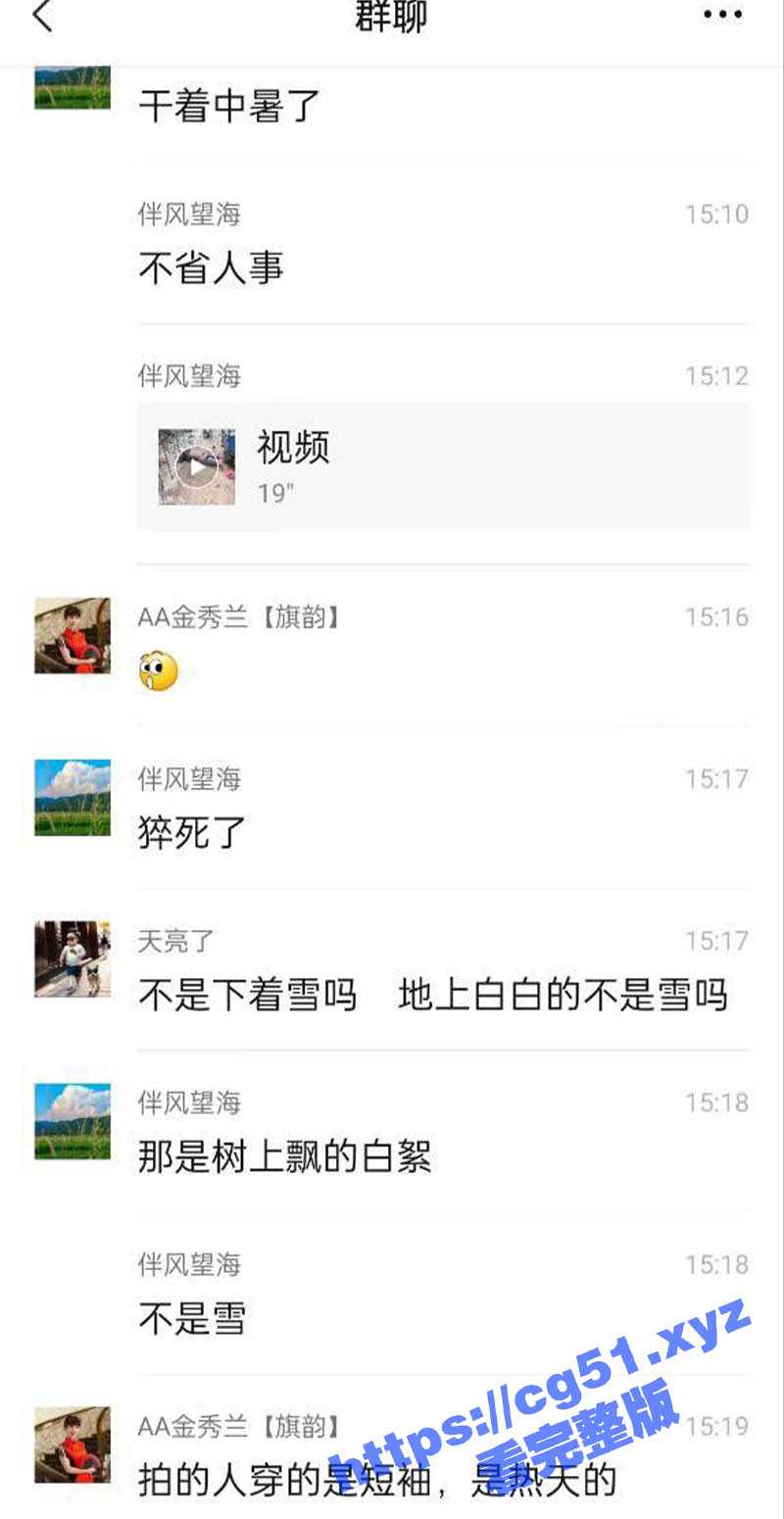Open the three-dot overflow menu

point(722,15)
